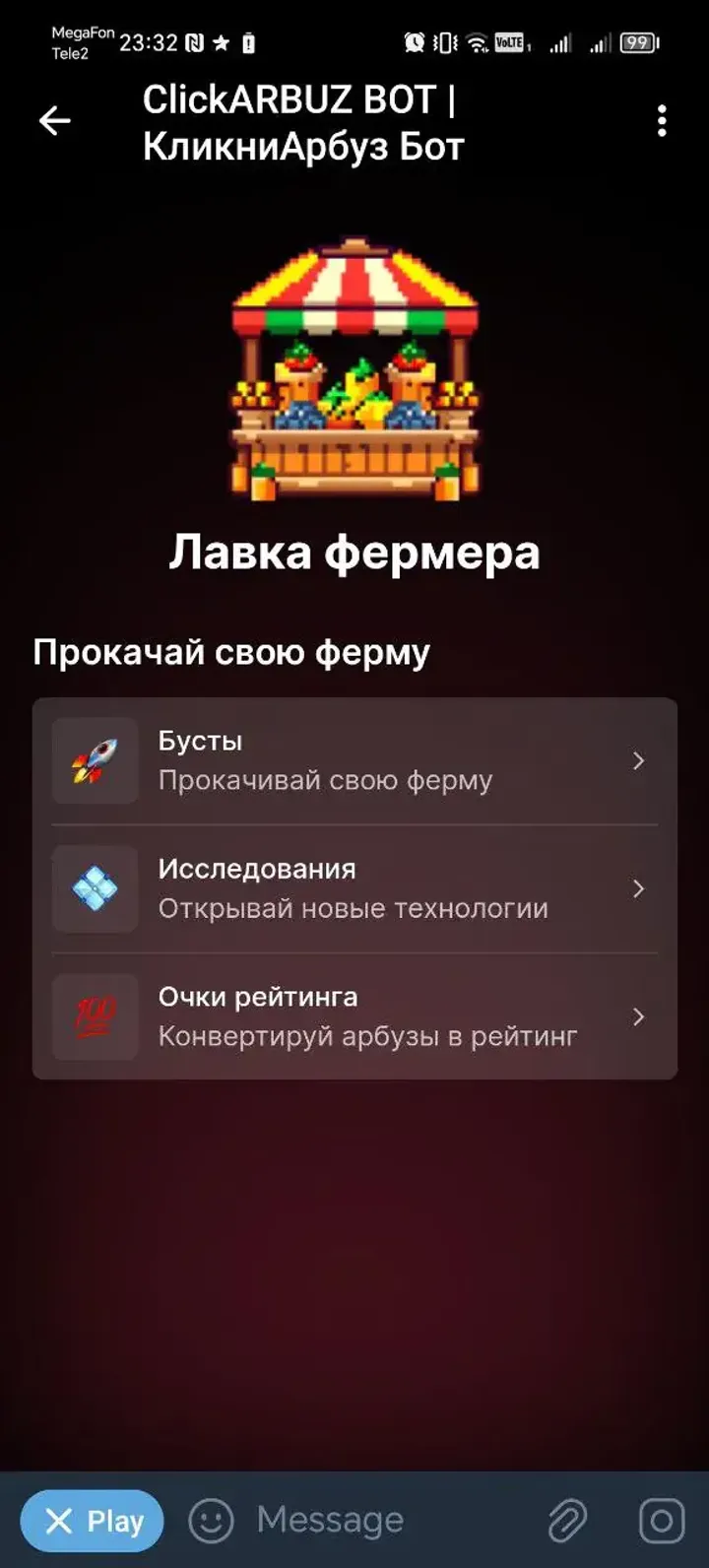Open Бусты to upgrade your farm
This screenshot has width=709, height=1568.
click(354, 760)
